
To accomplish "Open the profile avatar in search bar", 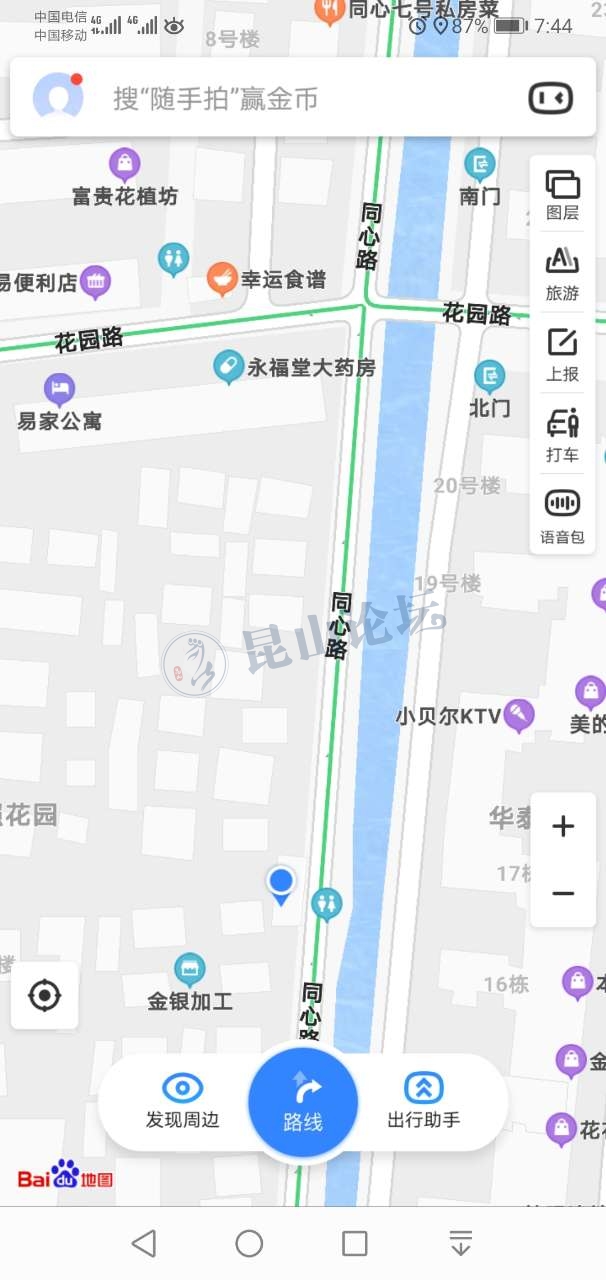I will pos(58,98).
